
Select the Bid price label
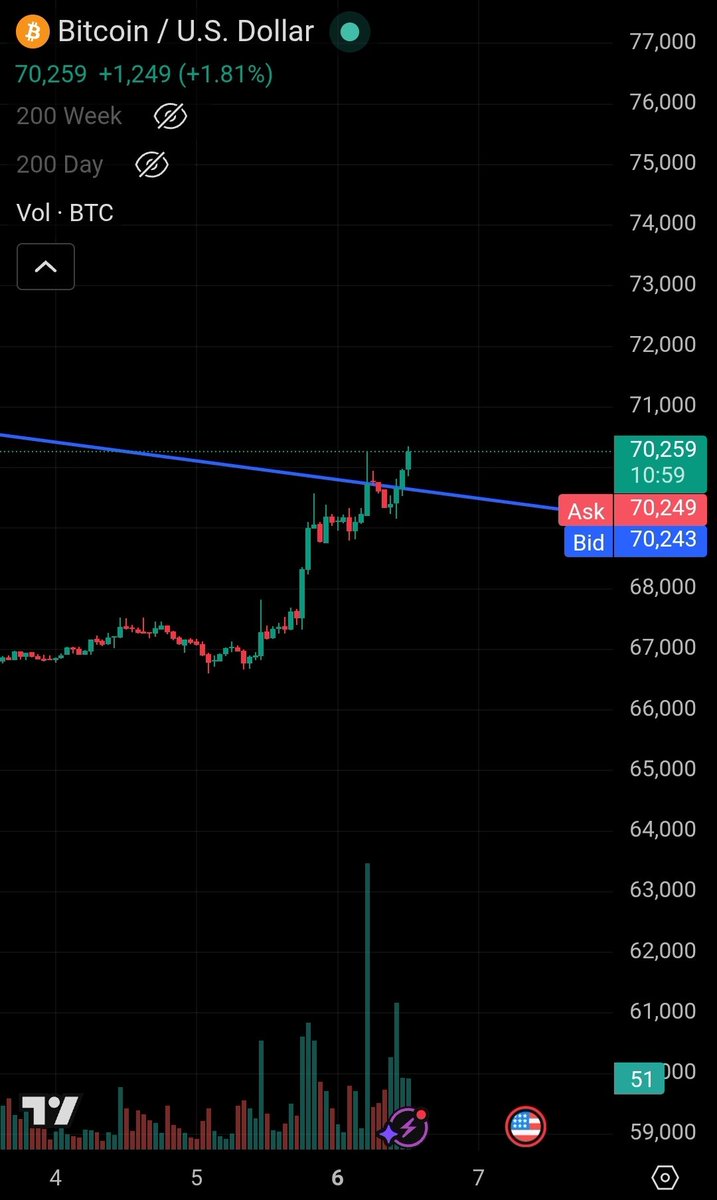(588, 542)
